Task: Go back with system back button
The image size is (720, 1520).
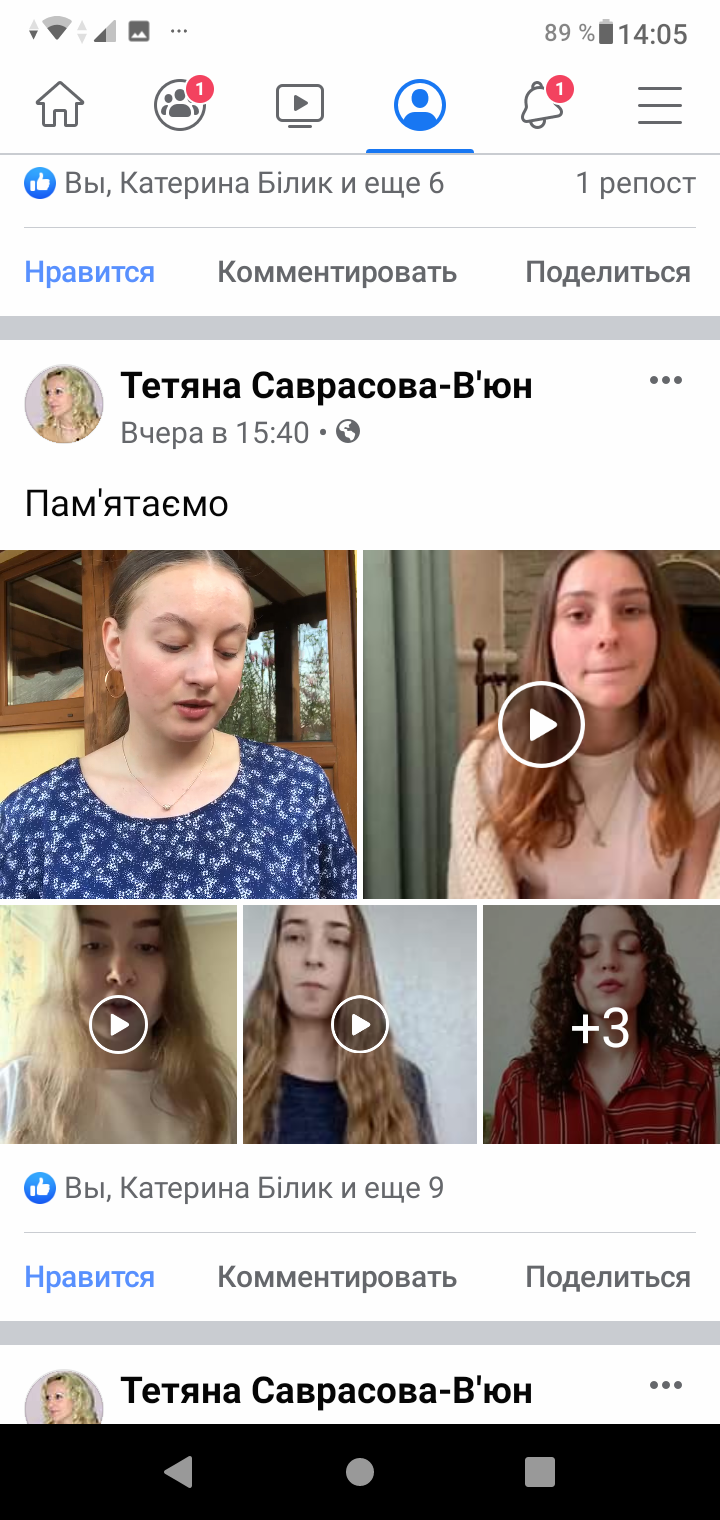Action: 178,1471
